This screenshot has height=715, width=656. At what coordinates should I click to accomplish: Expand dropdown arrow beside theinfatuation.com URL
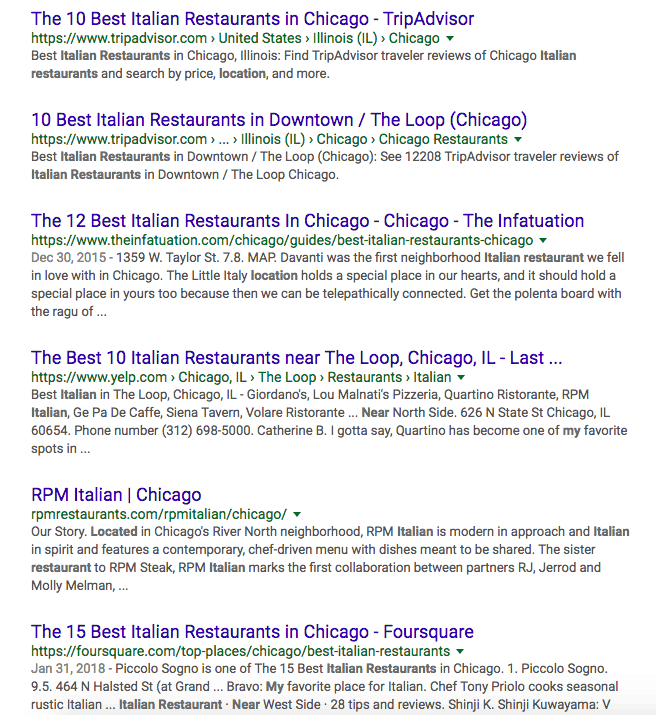point(543,241)
